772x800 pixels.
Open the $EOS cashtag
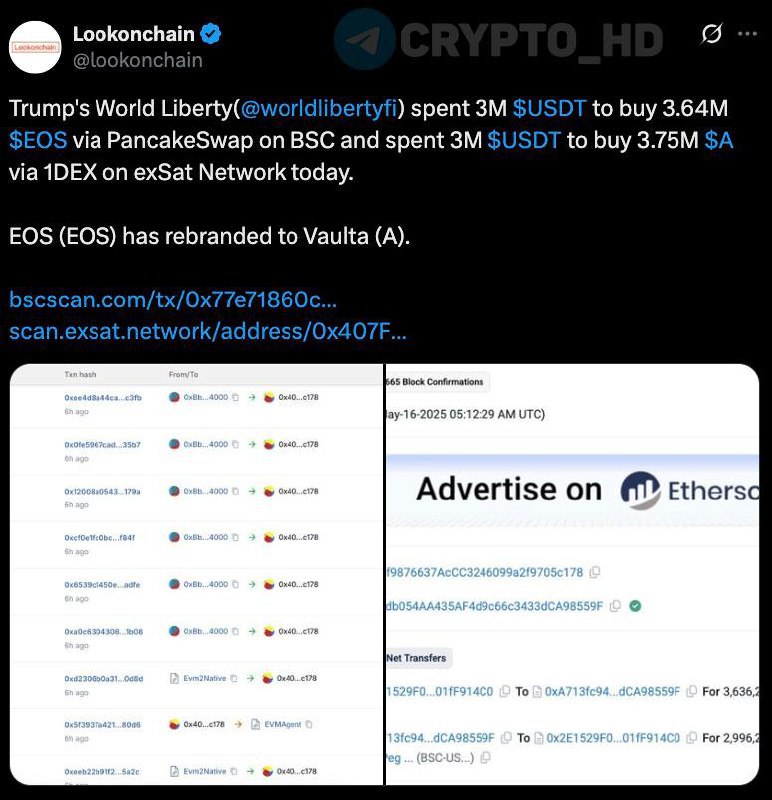pyautogui.click(x=38, y=141)
